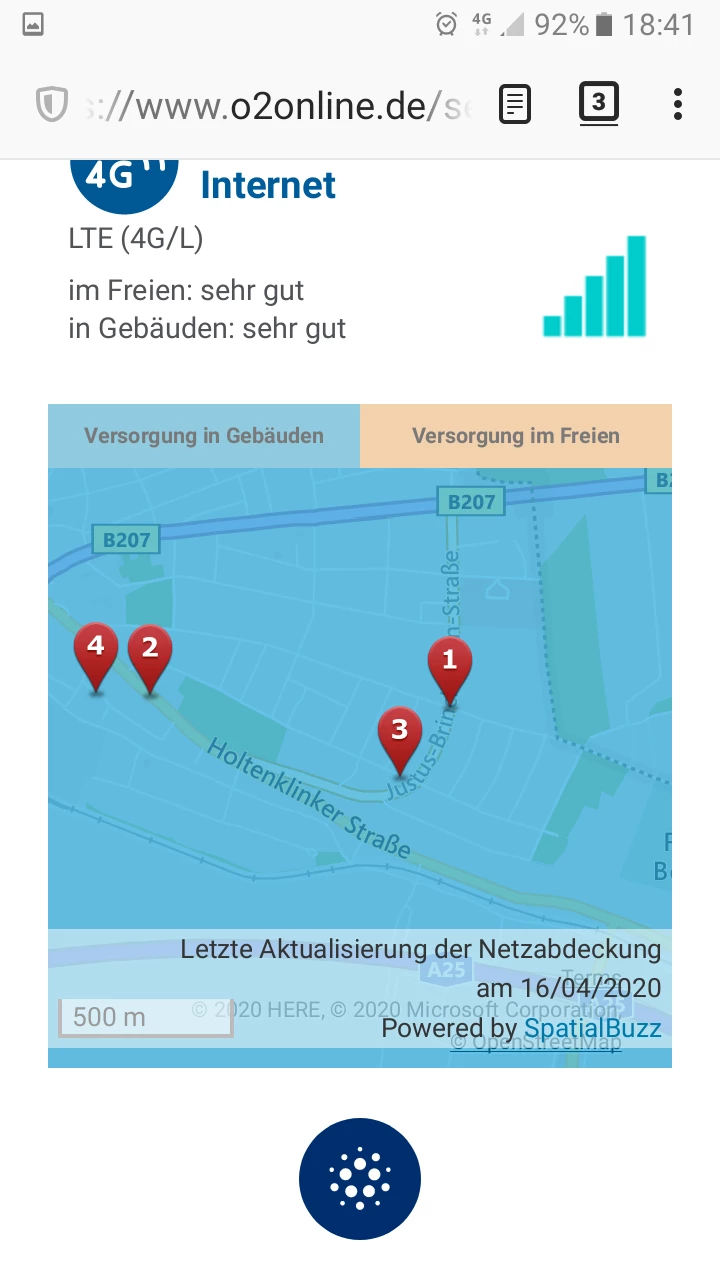The image size is (720, 1280).
Task: Open the tab switcher showing 3 tabs
Action: coord(598,103)
